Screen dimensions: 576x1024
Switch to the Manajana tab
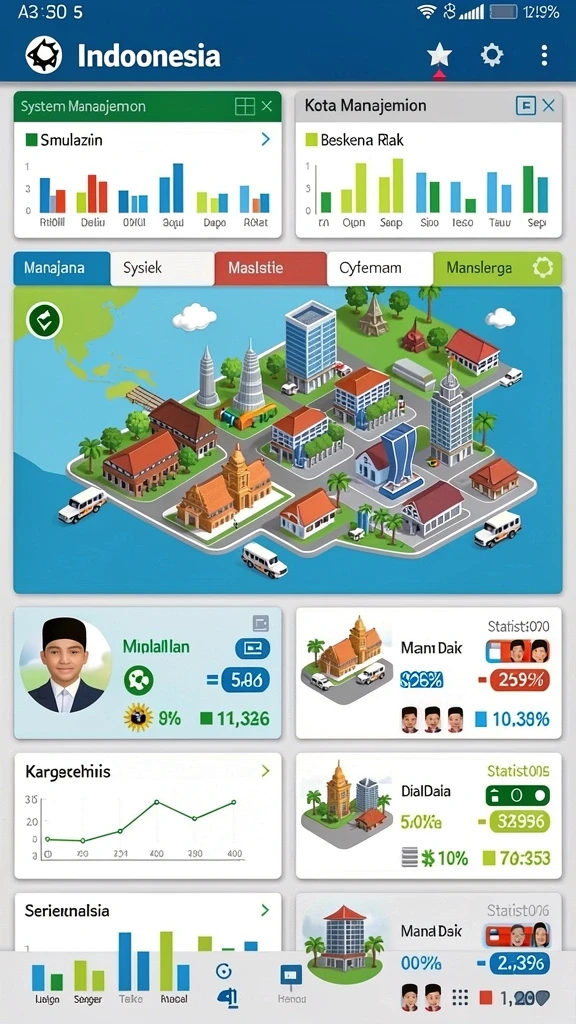click(x=62, y=268)
